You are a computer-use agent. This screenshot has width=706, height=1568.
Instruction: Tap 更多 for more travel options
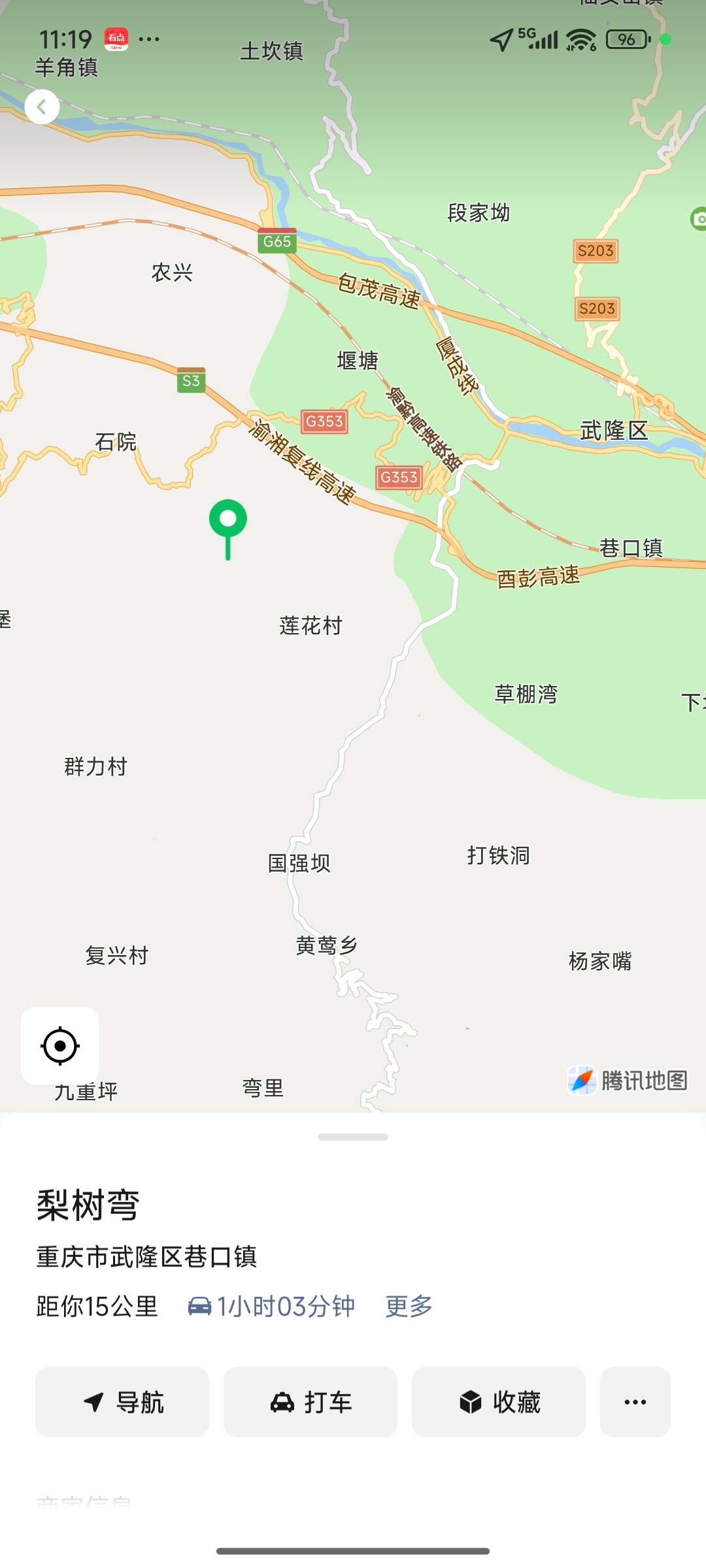tap(409, 1307)
